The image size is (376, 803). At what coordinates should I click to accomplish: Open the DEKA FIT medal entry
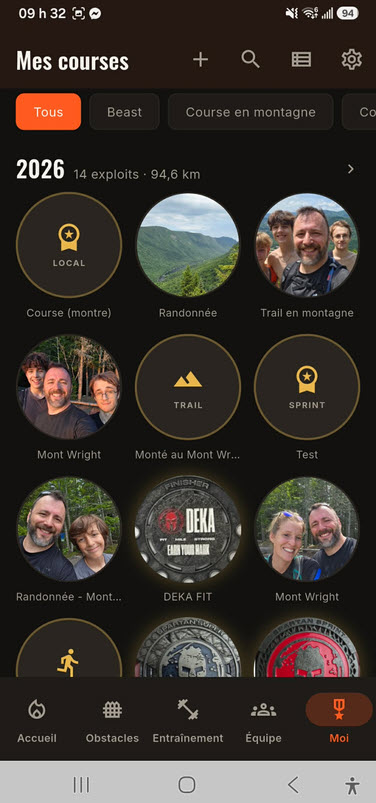[188, 530]
